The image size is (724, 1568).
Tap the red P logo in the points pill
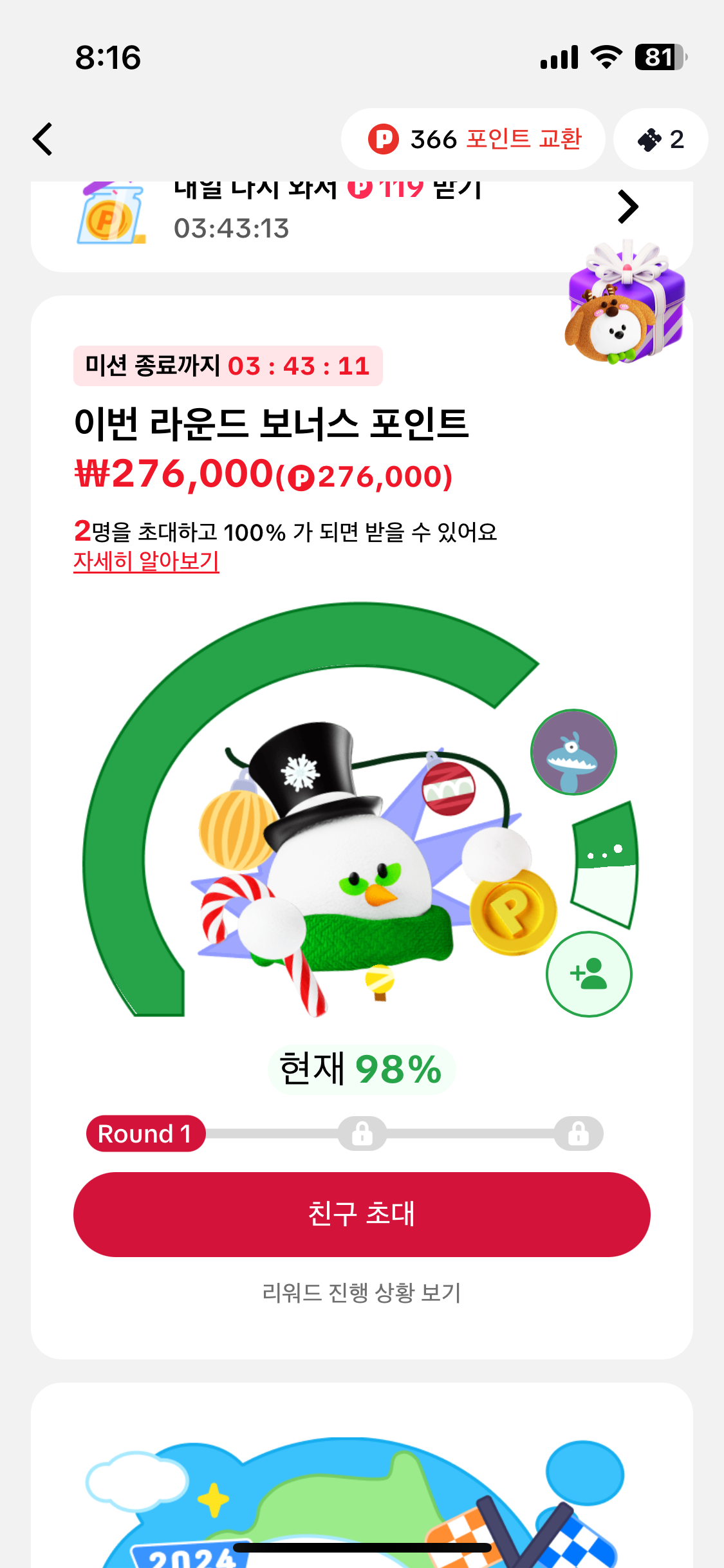[384, 139]
